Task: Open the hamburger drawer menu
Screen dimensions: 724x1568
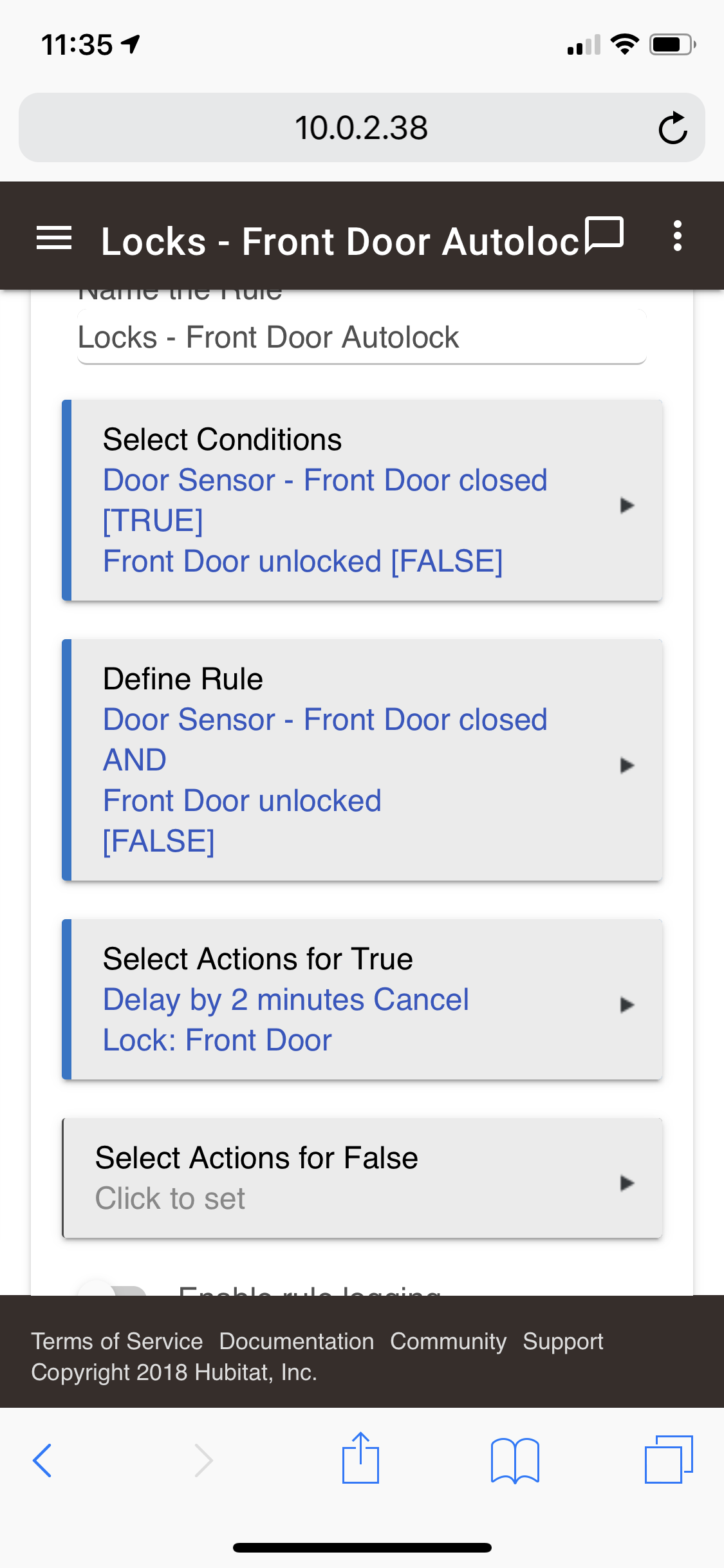Action: pos(54,239)
